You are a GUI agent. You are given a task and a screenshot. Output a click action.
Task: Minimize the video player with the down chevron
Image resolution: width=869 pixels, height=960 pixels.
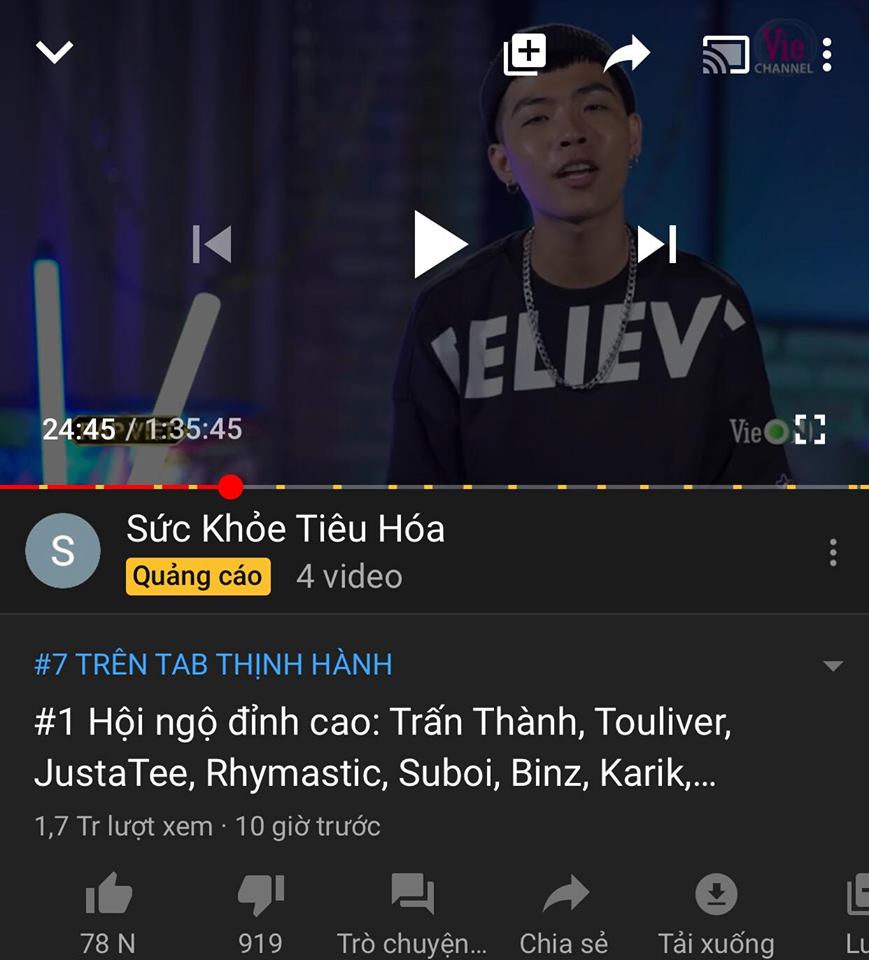54,52
